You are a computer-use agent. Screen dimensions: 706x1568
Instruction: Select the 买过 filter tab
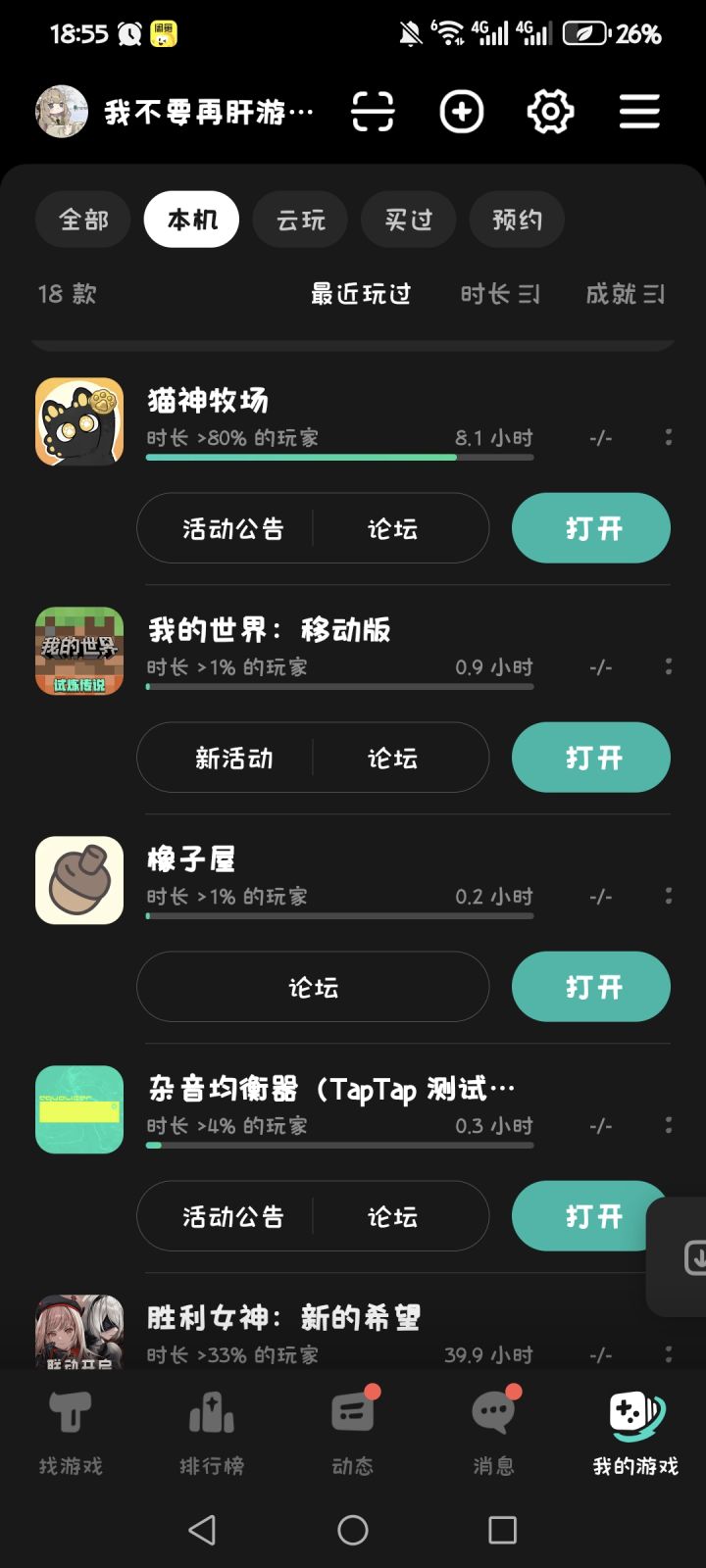[x=409, y=220]
